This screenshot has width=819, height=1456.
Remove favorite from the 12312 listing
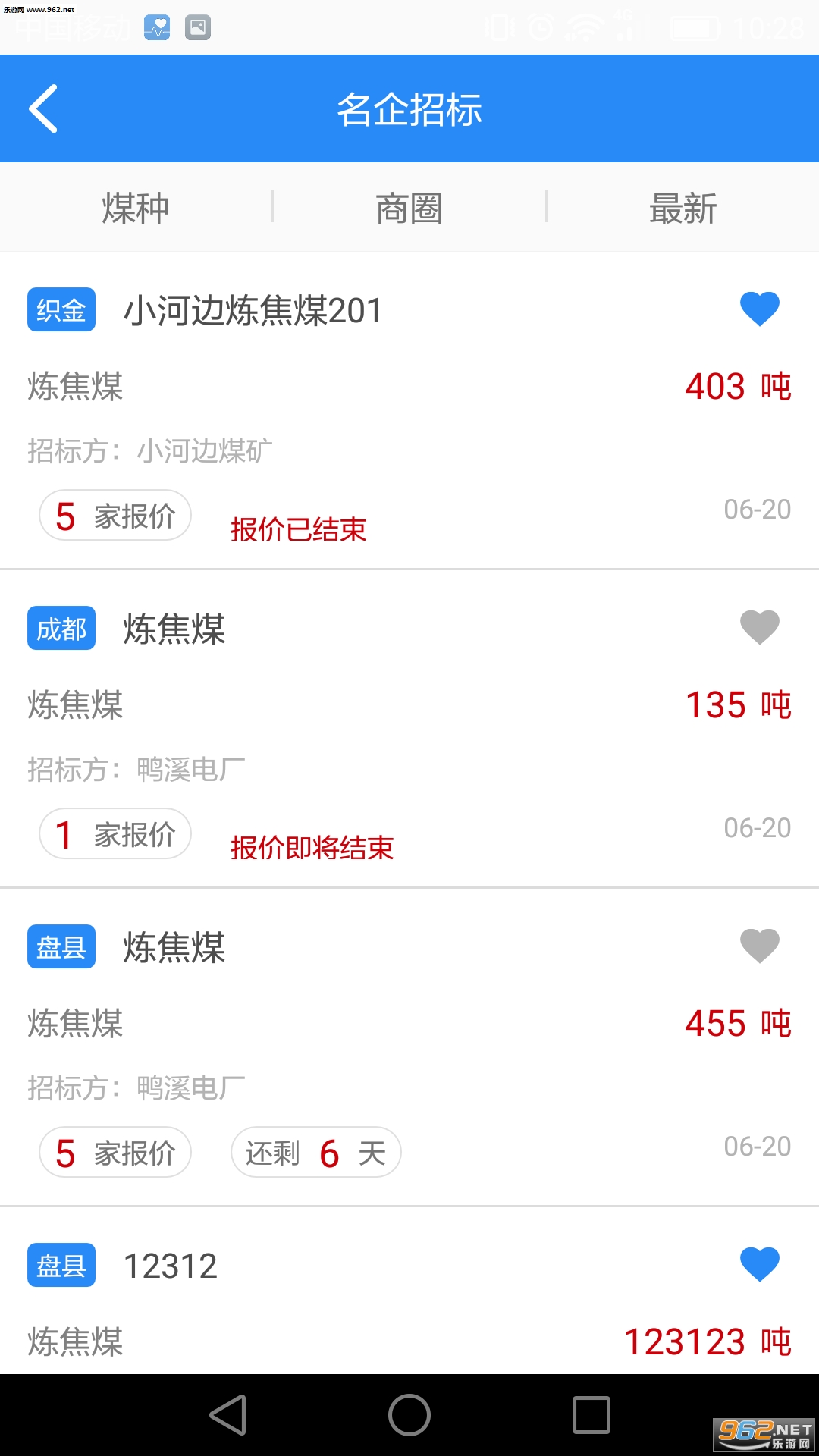[759, 1265]
